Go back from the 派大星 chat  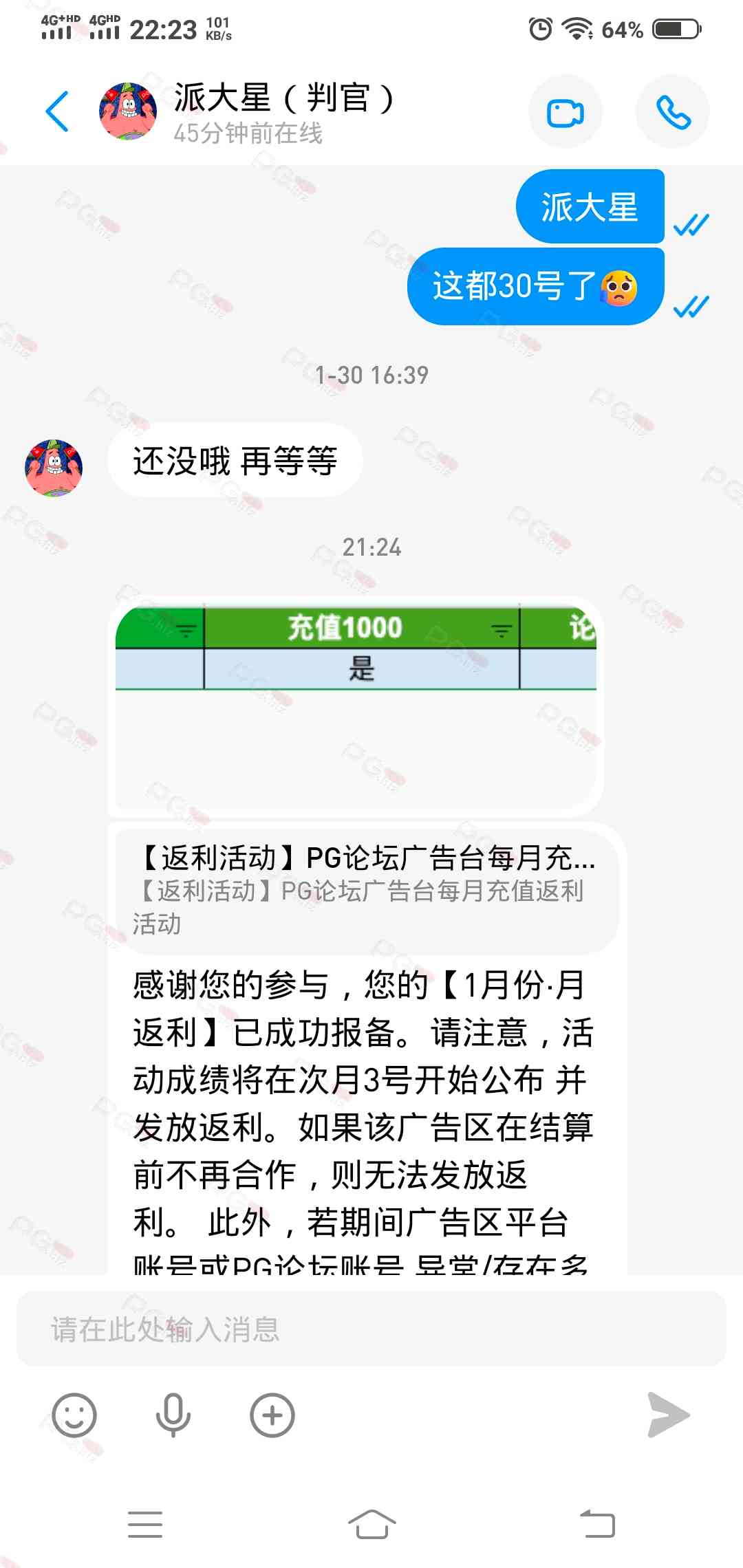tap(58, 111)
